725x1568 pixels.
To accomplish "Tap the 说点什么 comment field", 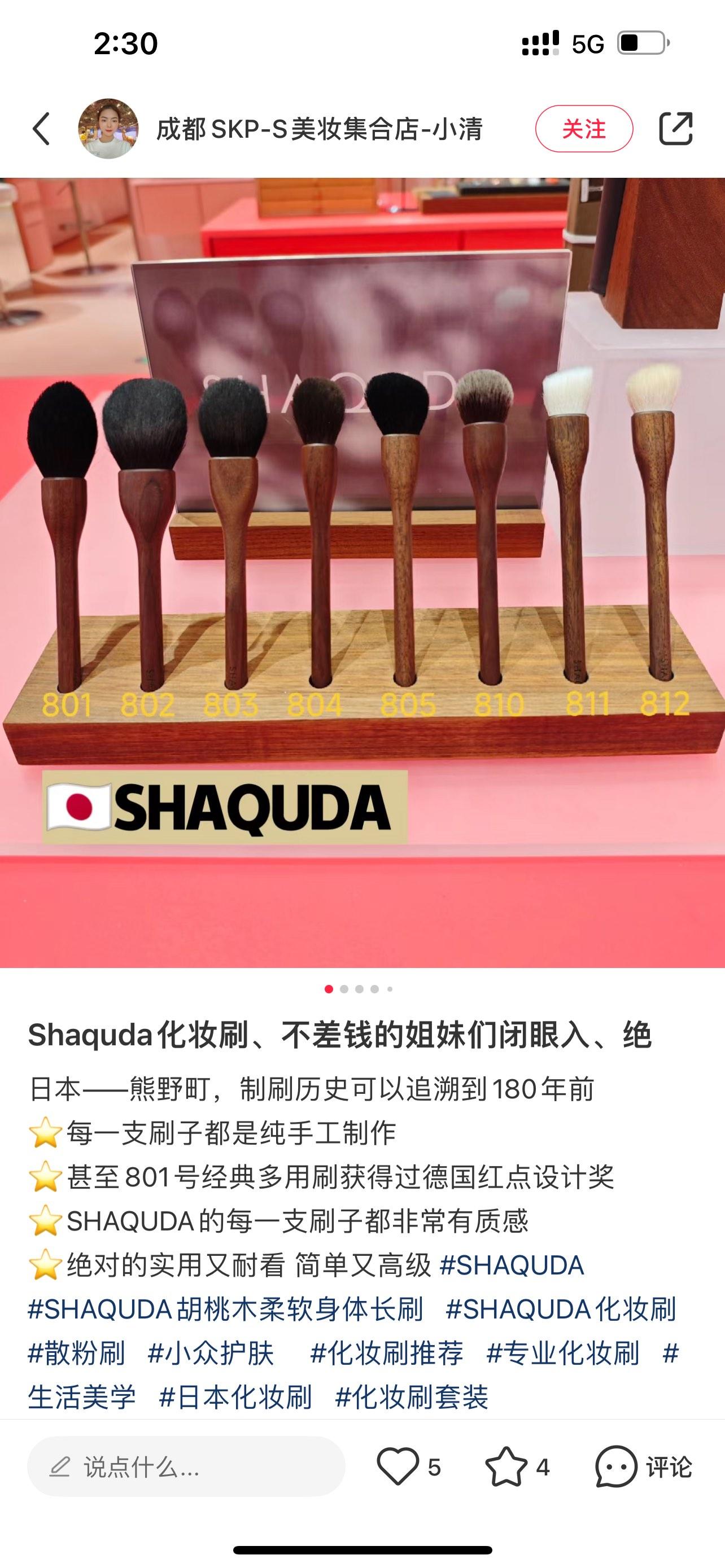I will 186,1468.
